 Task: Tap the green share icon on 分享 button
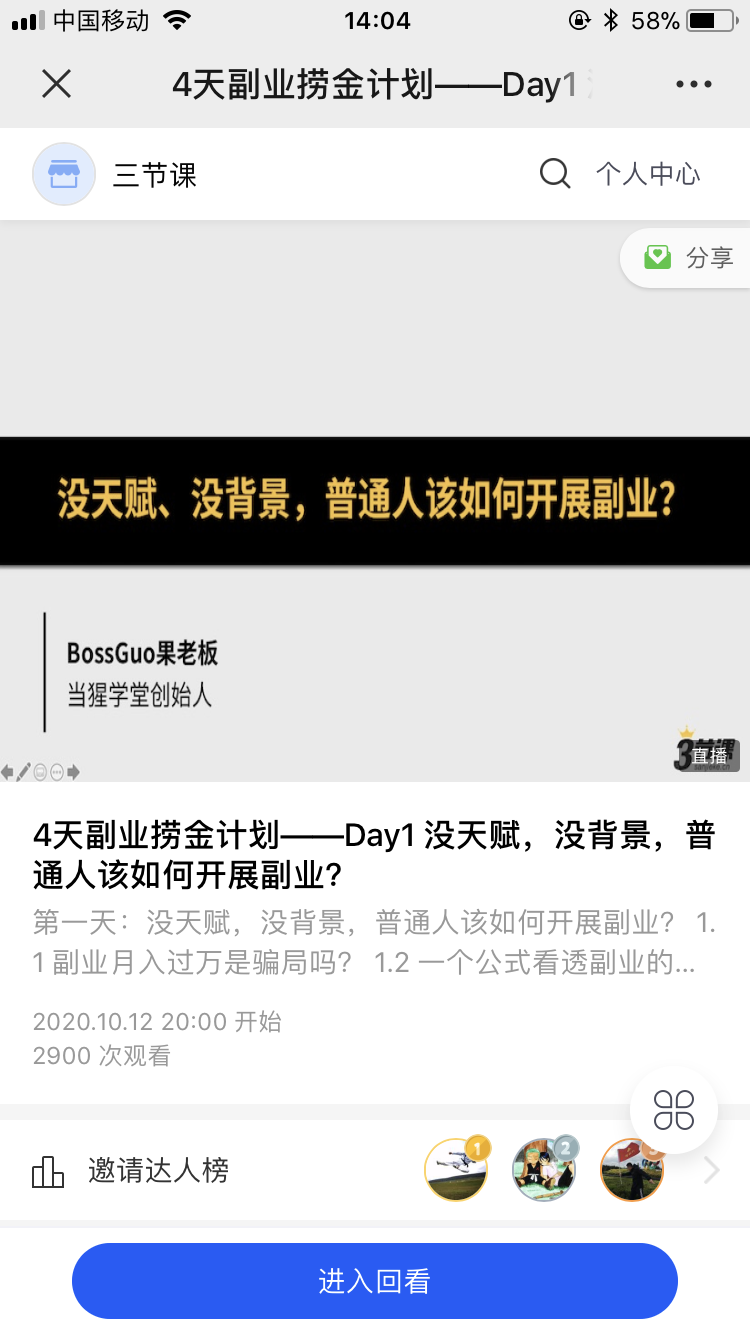[x=657, y=257]
